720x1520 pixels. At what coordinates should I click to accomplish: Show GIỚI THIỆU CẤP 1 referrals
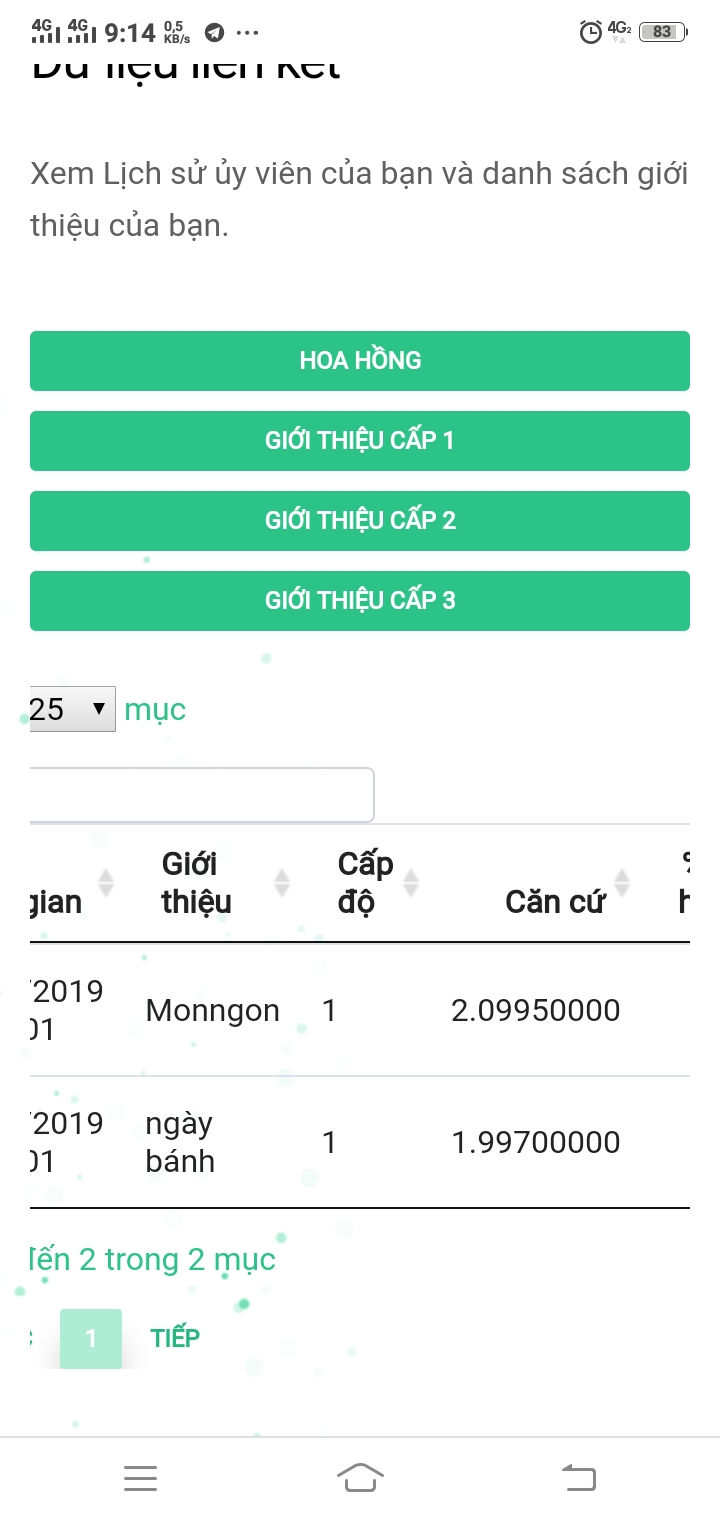360,441
